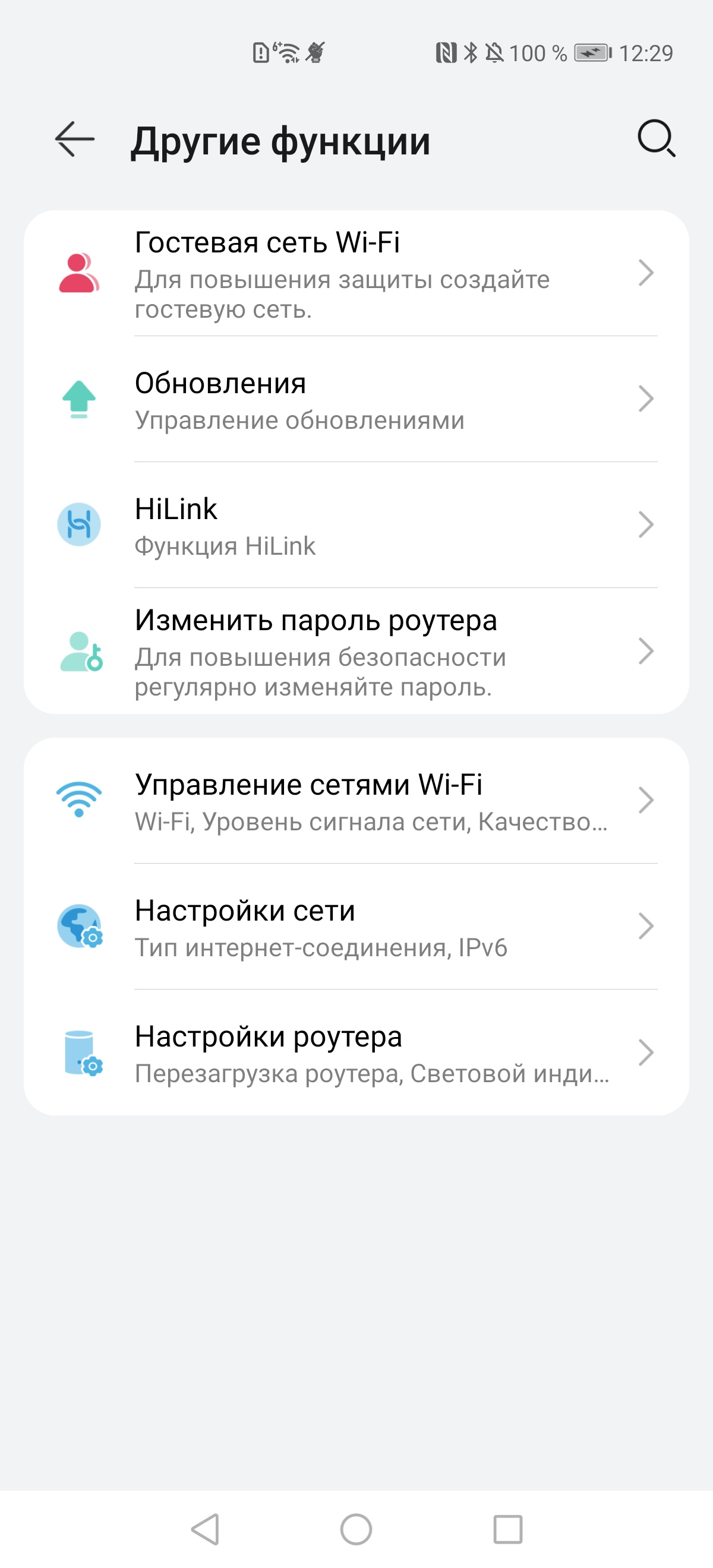The height and width of the screenshot is (1568, 713).
Task: Select Изменить пароль роутера
Action: [x=356, y=652]
